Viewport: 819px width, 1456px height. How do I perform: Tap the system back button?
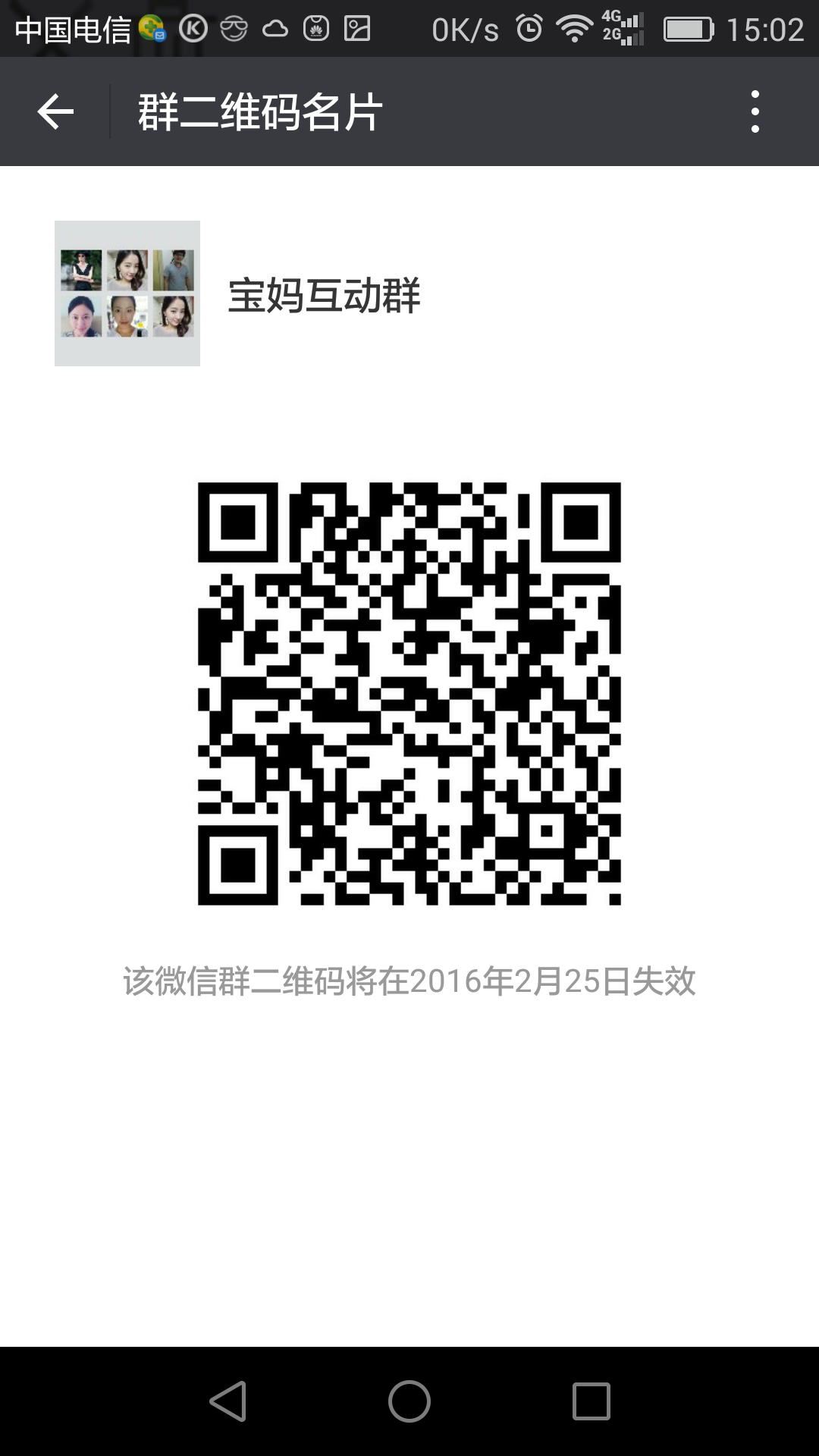[x=228, y=1401]
